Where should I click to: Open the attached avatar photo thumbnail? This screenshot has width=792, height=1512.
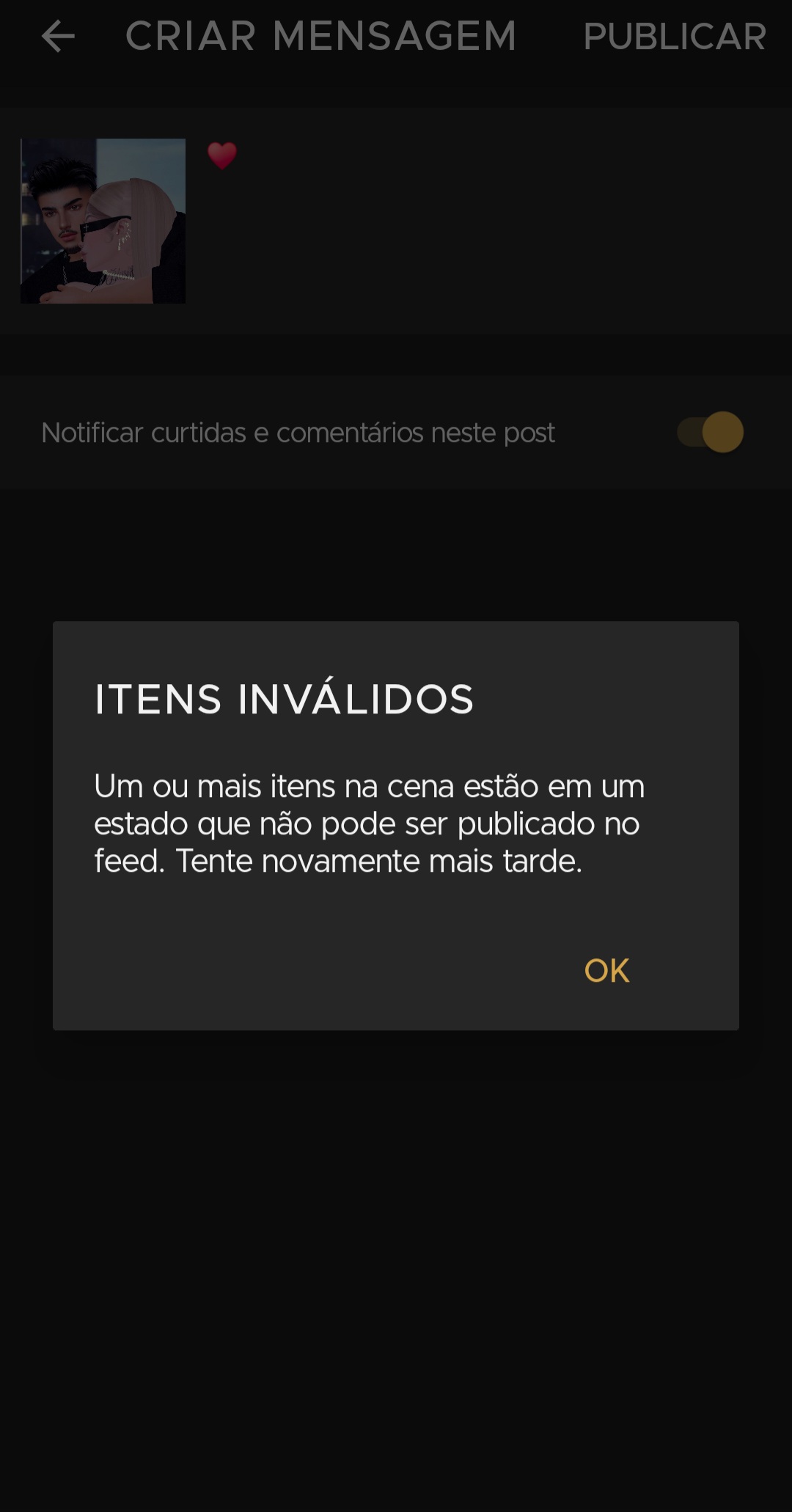pos(103,221)
